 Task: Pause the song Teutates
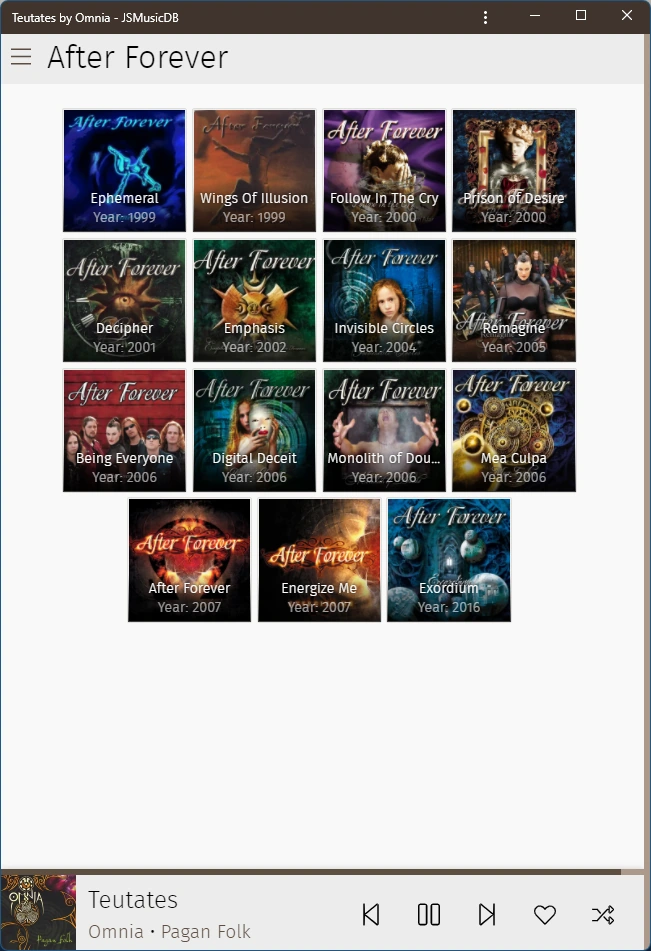pos(429,914)
